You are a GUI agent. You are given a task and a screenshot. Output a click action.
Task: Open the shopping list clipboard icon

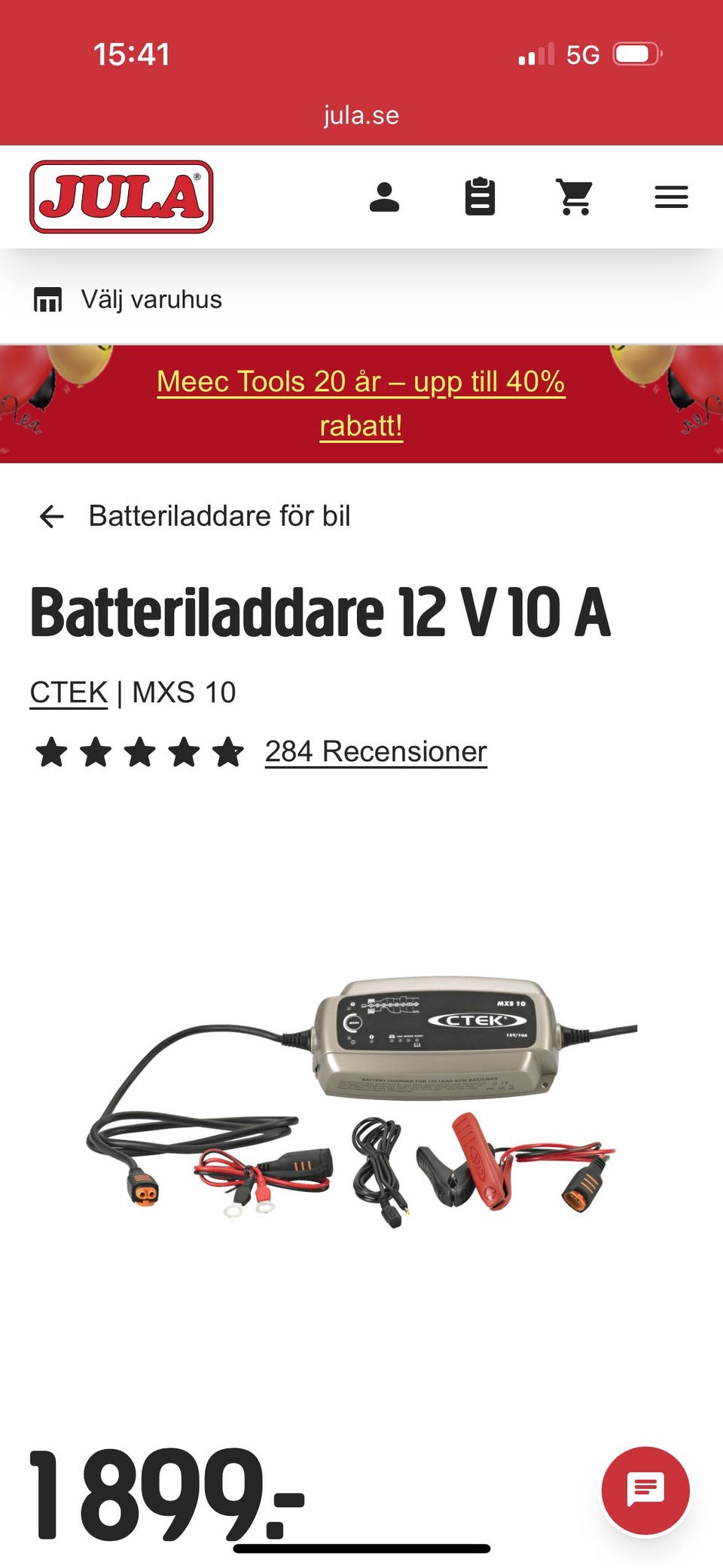(x=480, y=197)
